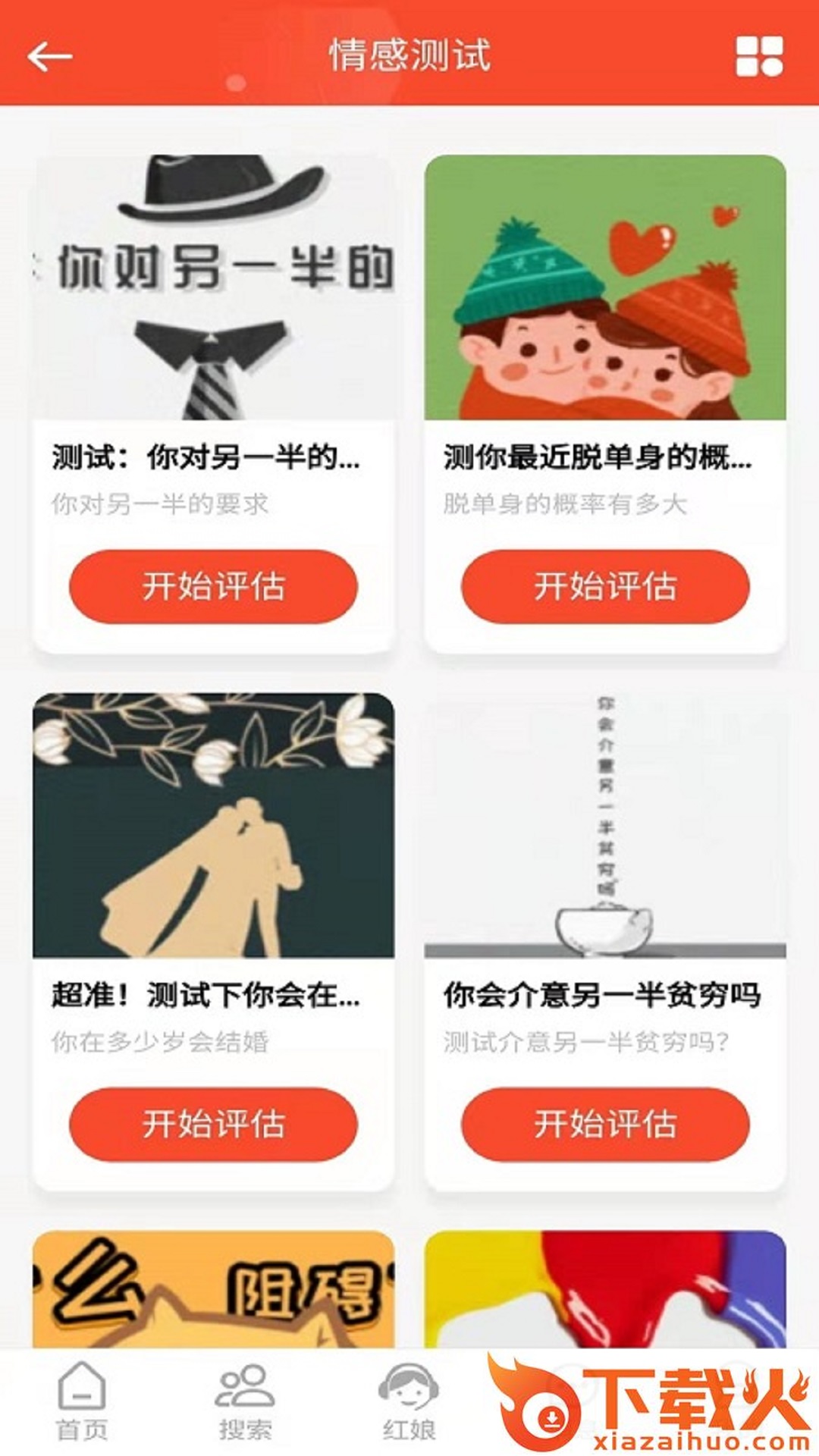Start 开始评估 for 你对另一半的要求 test
Viewport: 819px width, 1456px height.
point(213,586)
